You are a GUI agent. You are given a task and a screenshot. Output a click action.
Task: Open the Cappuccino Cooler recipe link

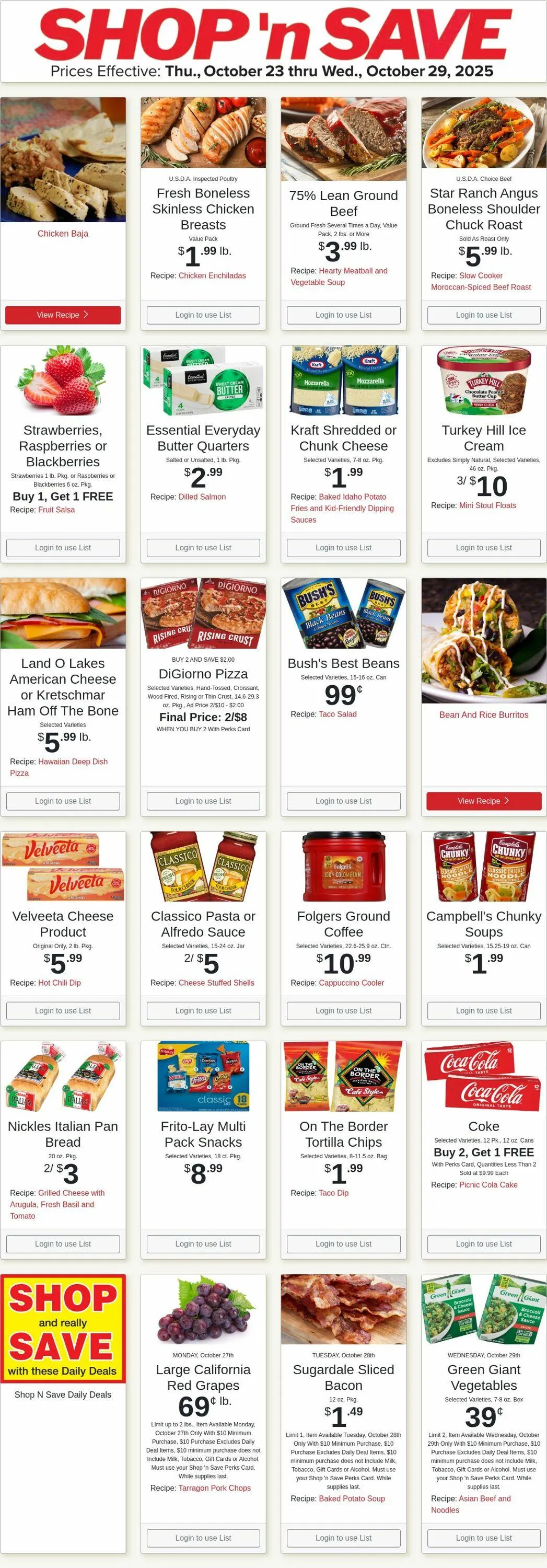point(352,983)
